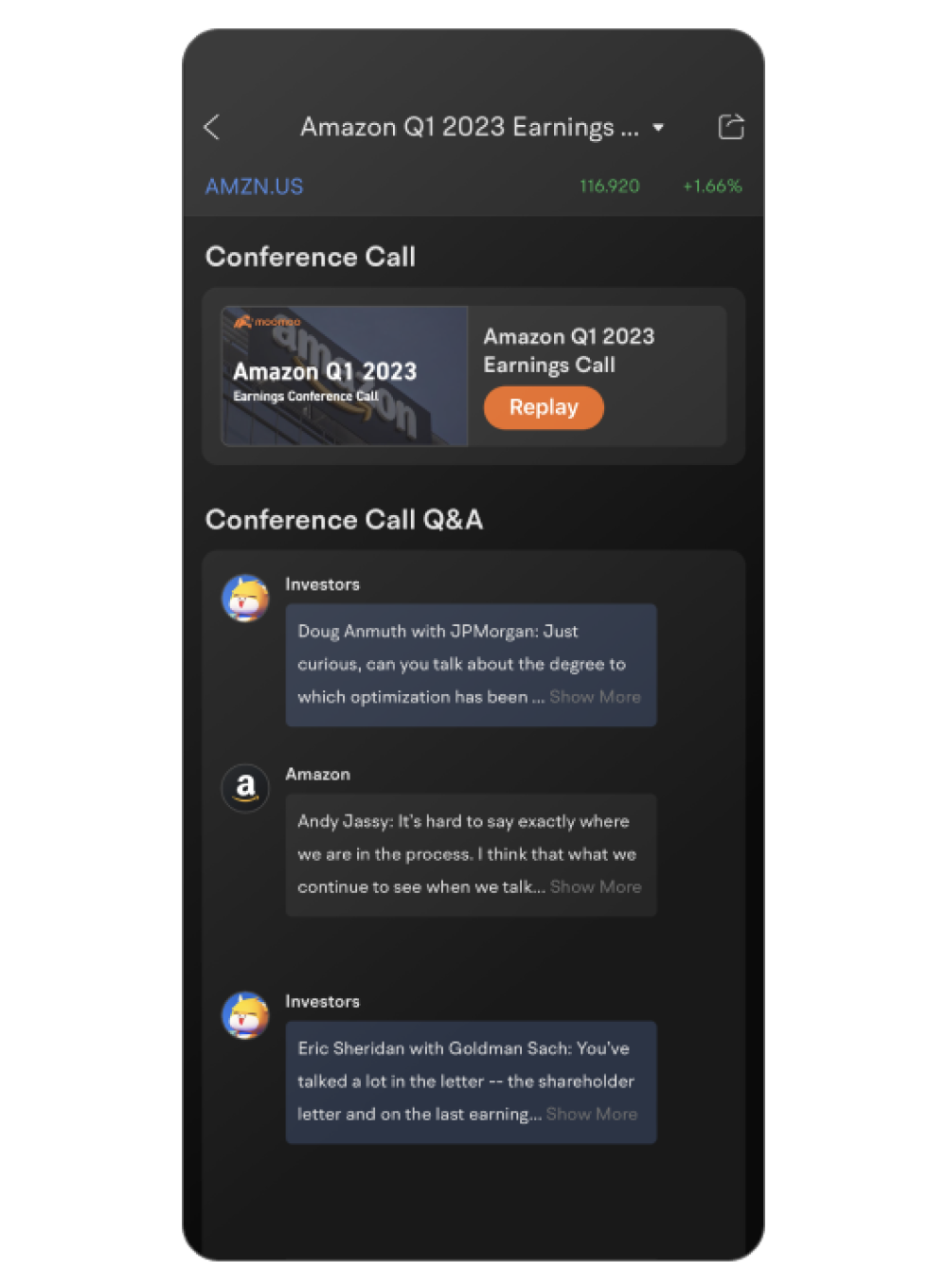947x1288 pixels.
Task: Open the AMZN.US stock quote
Action: 254,187
